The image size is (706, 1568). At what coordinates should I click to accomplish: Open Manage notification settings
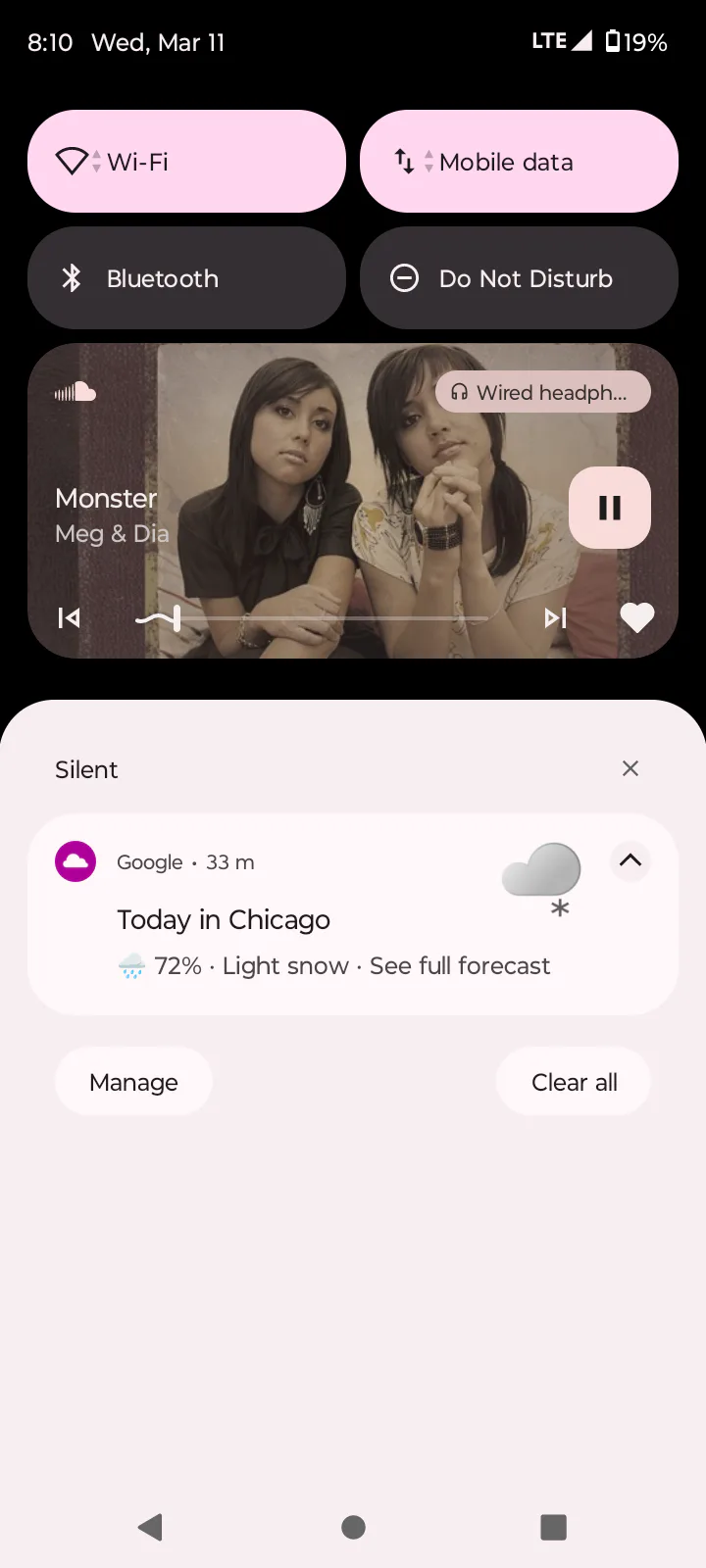coord(133,1082)
